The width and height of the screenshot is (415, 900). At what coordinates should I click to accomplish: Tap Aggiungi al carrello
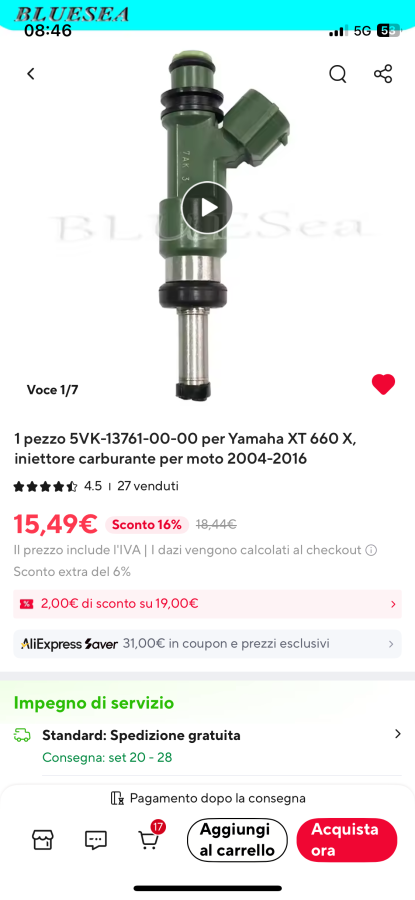[236, 840]
